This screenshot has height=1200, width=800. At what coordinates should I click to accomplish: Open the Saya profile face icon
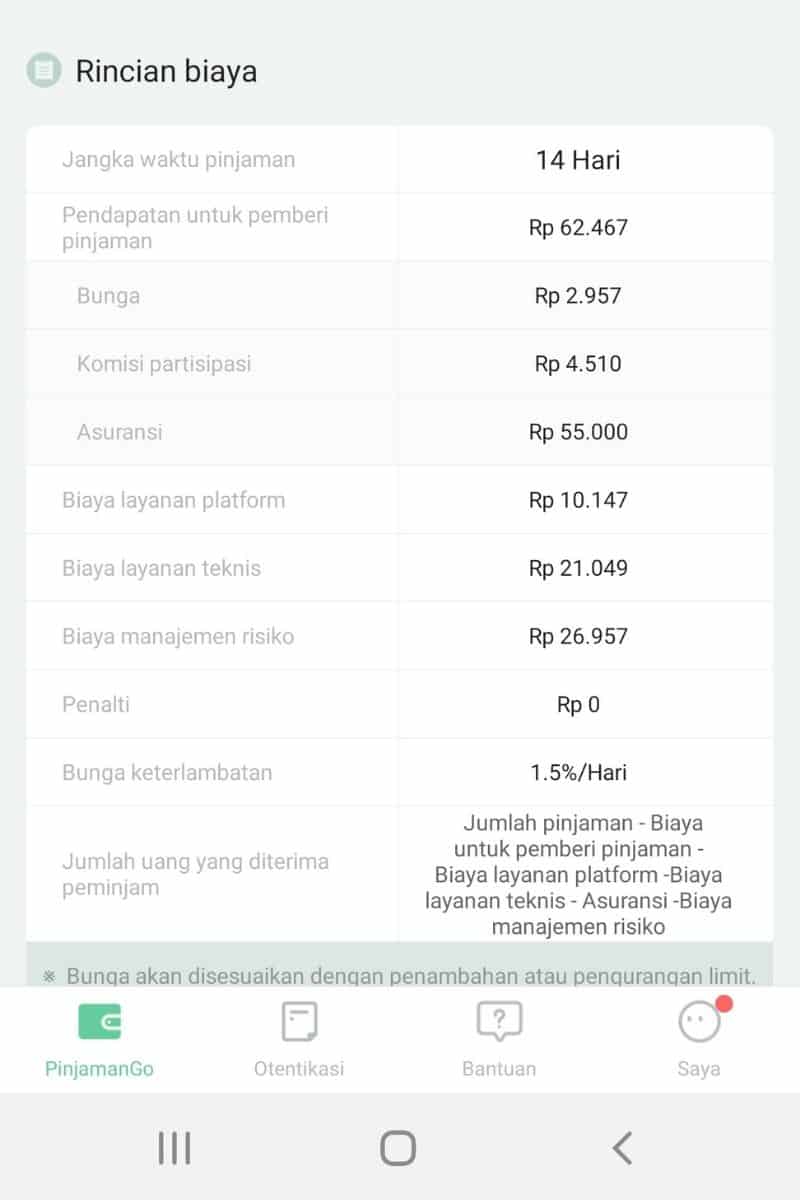click(699, 1021)
